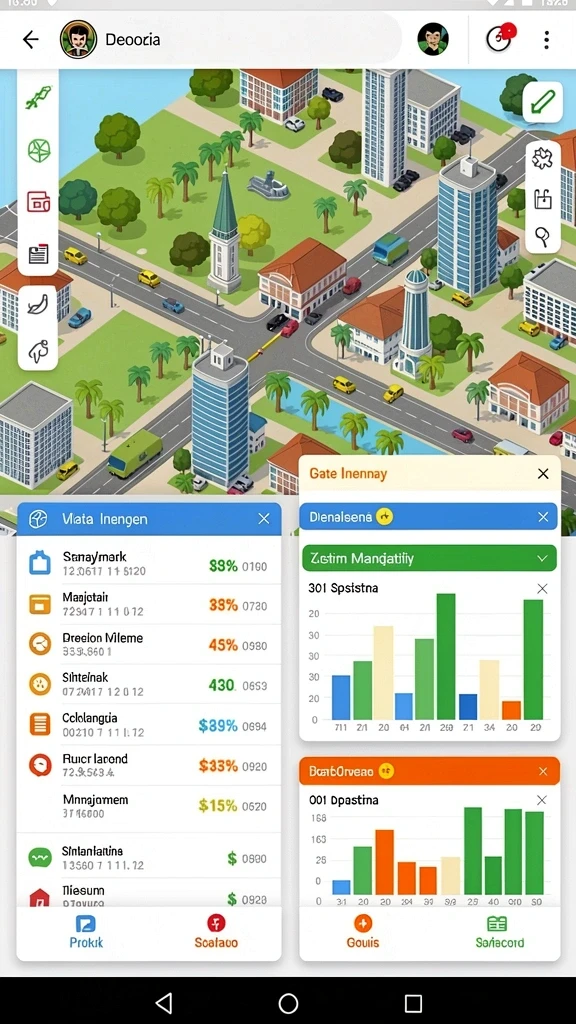Open the overflow menu in the app bar
The image size is (576, 1024).
[546, 40]
